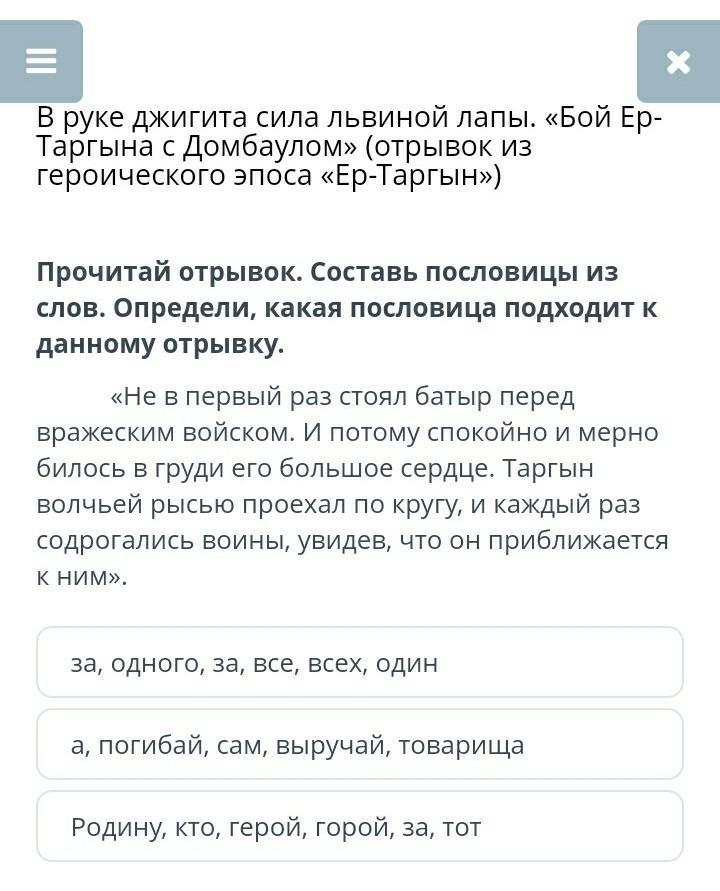
Task: Select answer 'за, одного, за, все, всех, один'
Action: [360, 662]
